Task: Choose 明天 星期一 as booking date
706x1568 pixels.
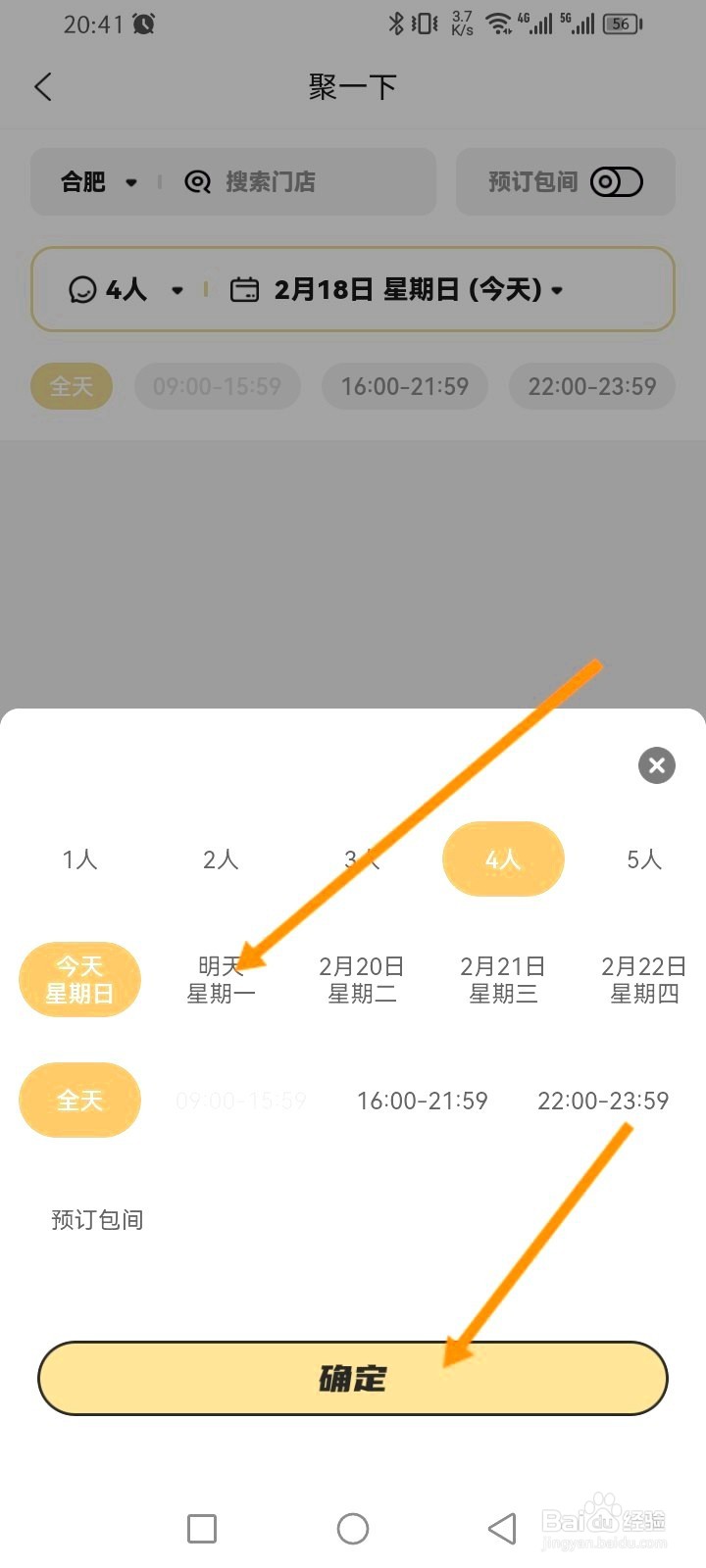Action: pyautogui.click(x=221, y=978)
